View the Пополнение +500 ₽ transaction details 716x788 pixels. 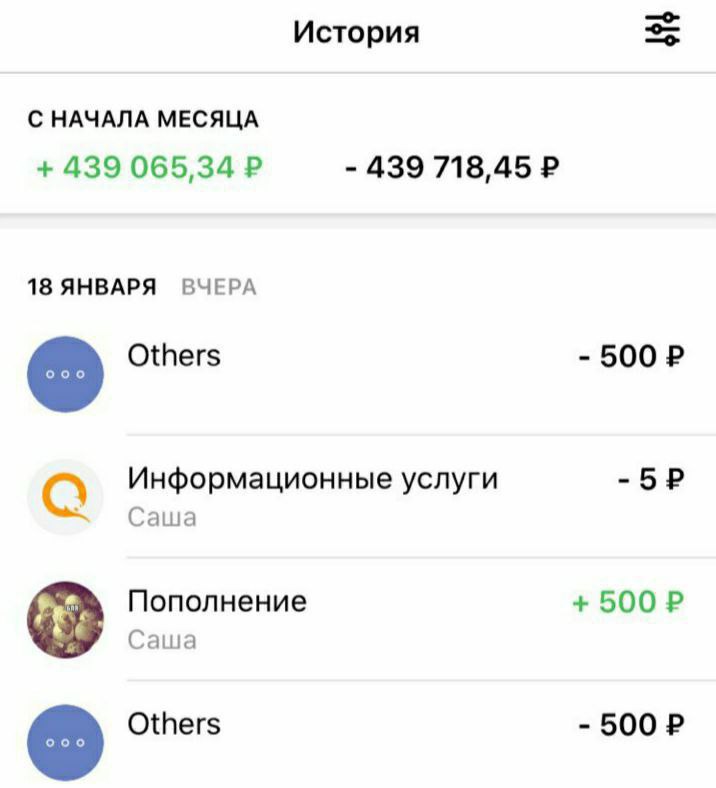(x=358, y=619)
